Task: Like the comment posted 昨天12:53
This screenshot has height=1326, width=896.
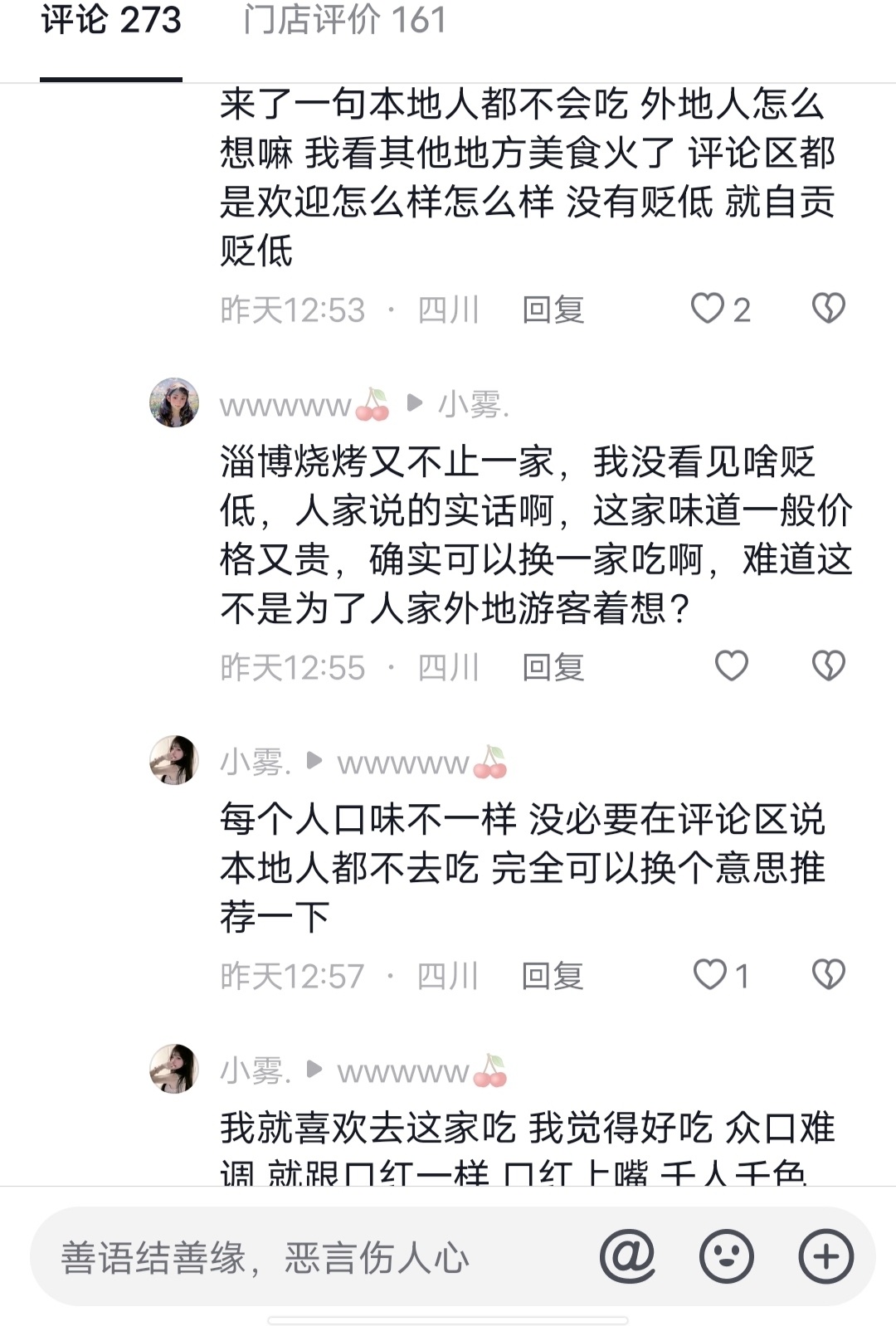Action: click(x=709, y=309)
